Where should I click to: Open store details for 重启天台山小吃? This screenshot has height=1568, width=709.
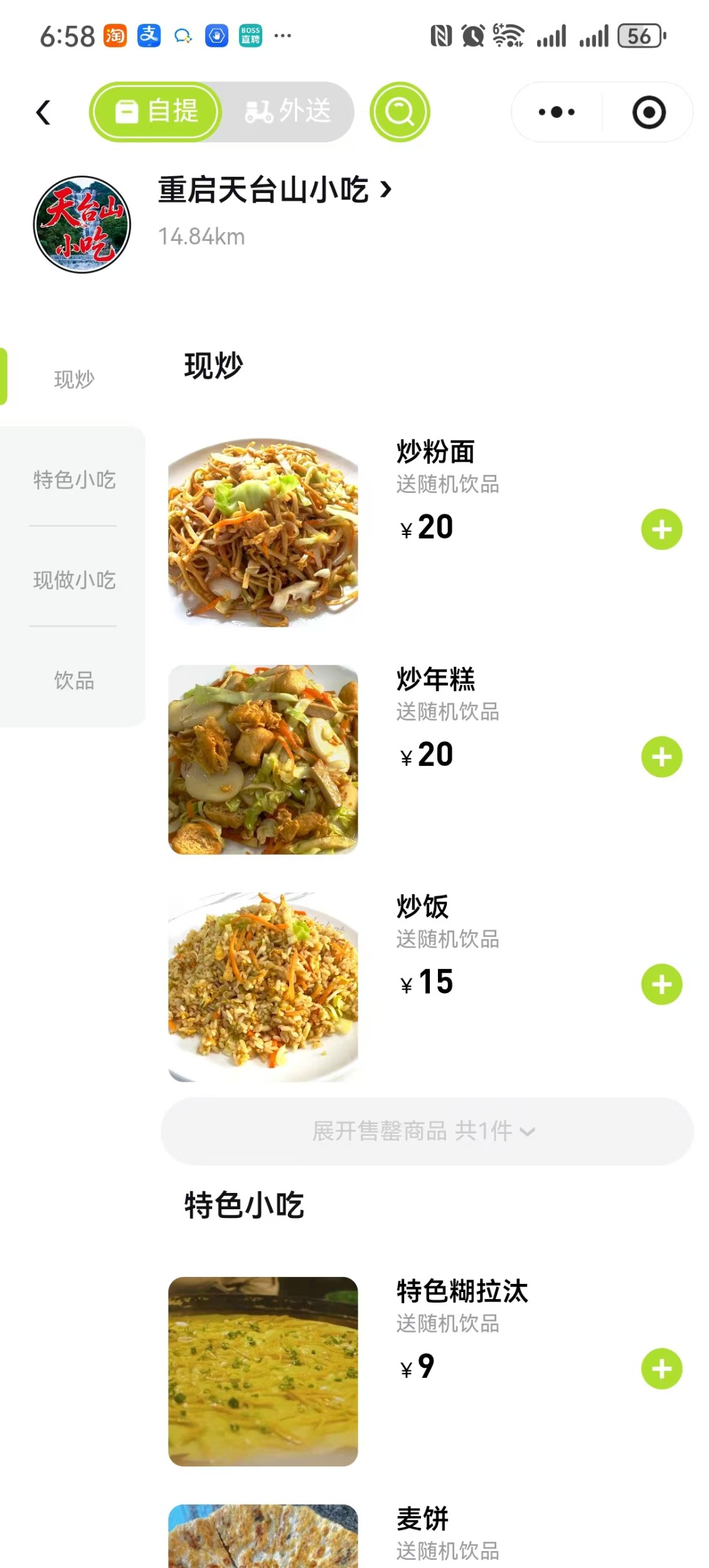click(x=274, y=189)
